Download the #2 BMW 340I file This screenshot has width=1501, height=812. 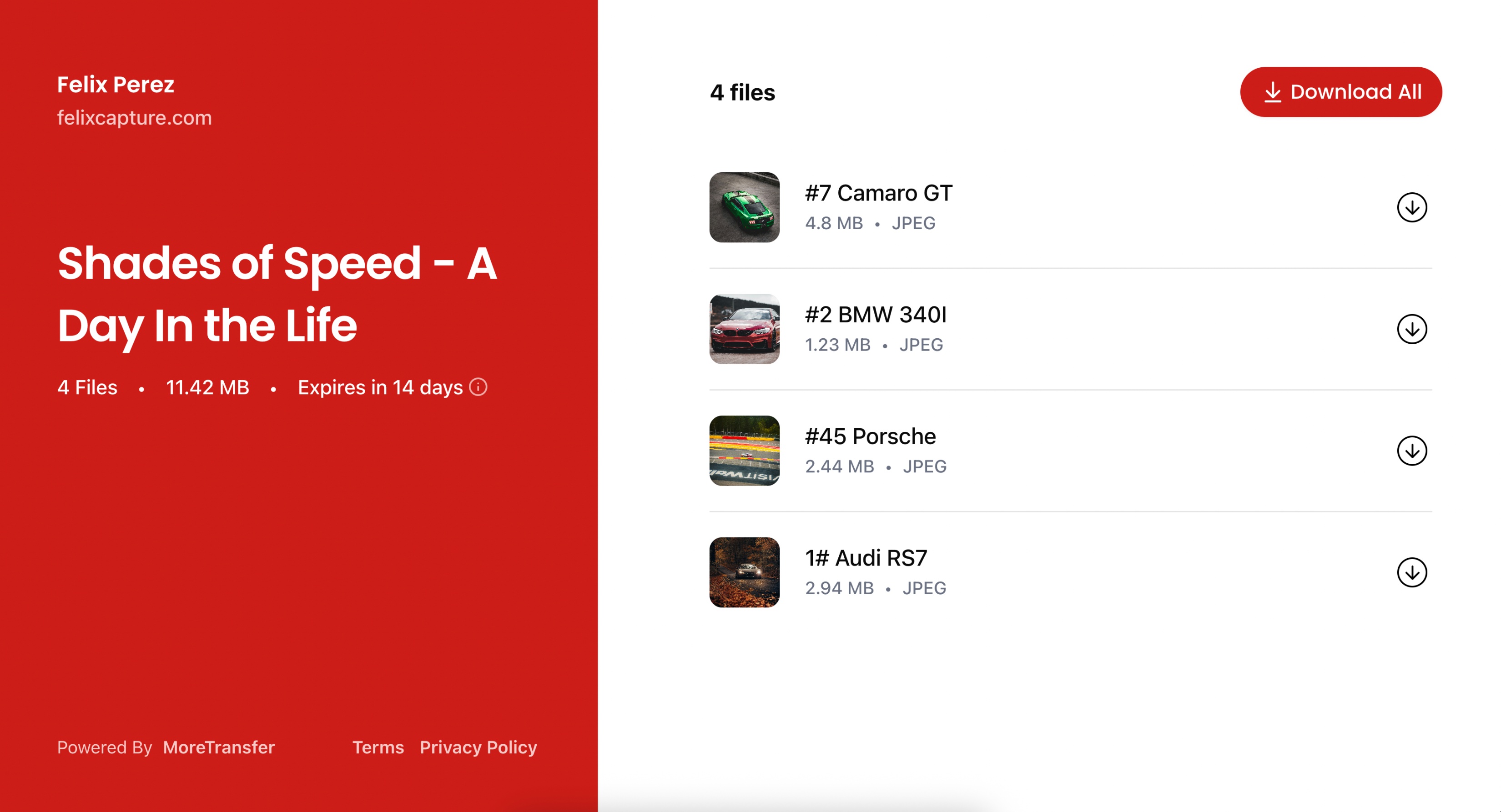[1411, 329]
